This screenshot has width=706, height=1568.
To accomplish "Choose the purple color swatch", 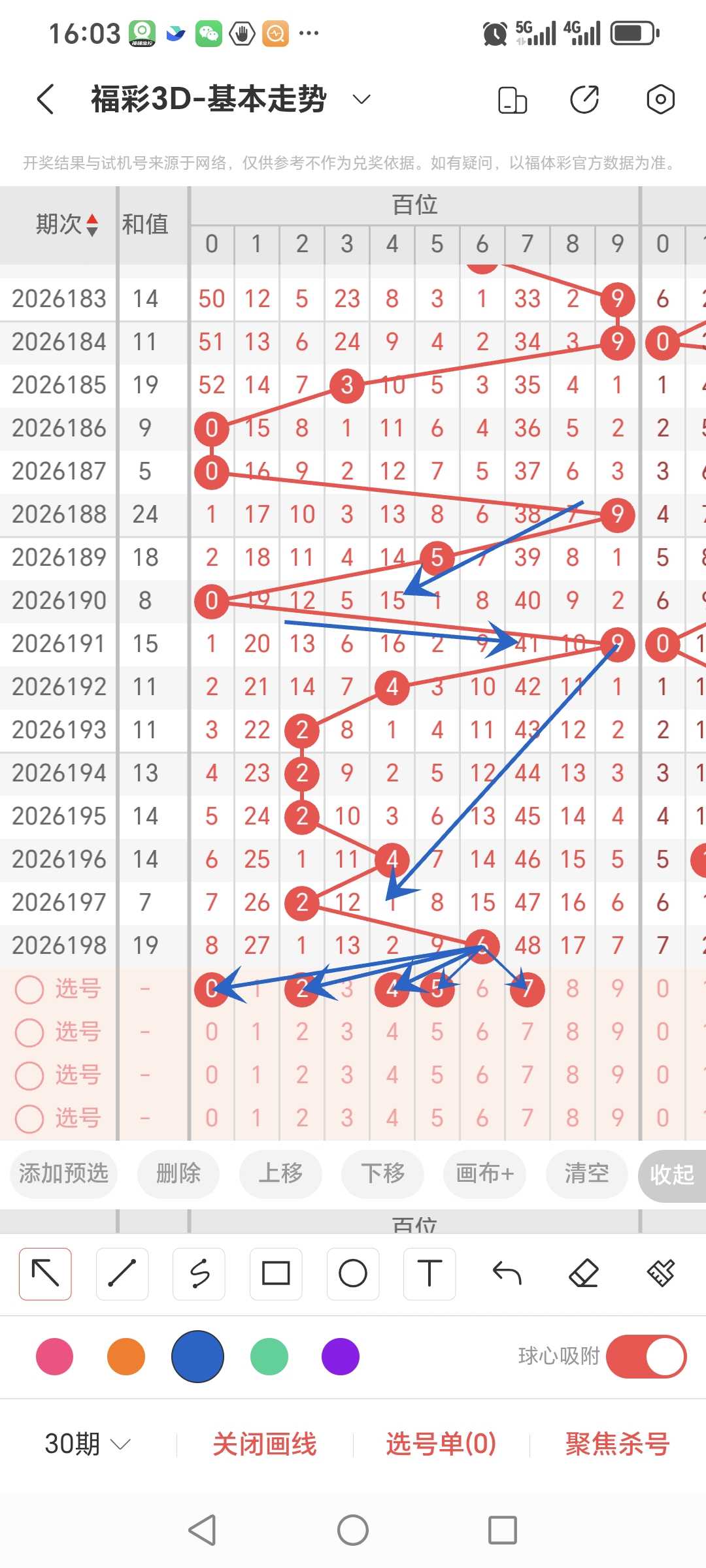I will click(341, 1357).
